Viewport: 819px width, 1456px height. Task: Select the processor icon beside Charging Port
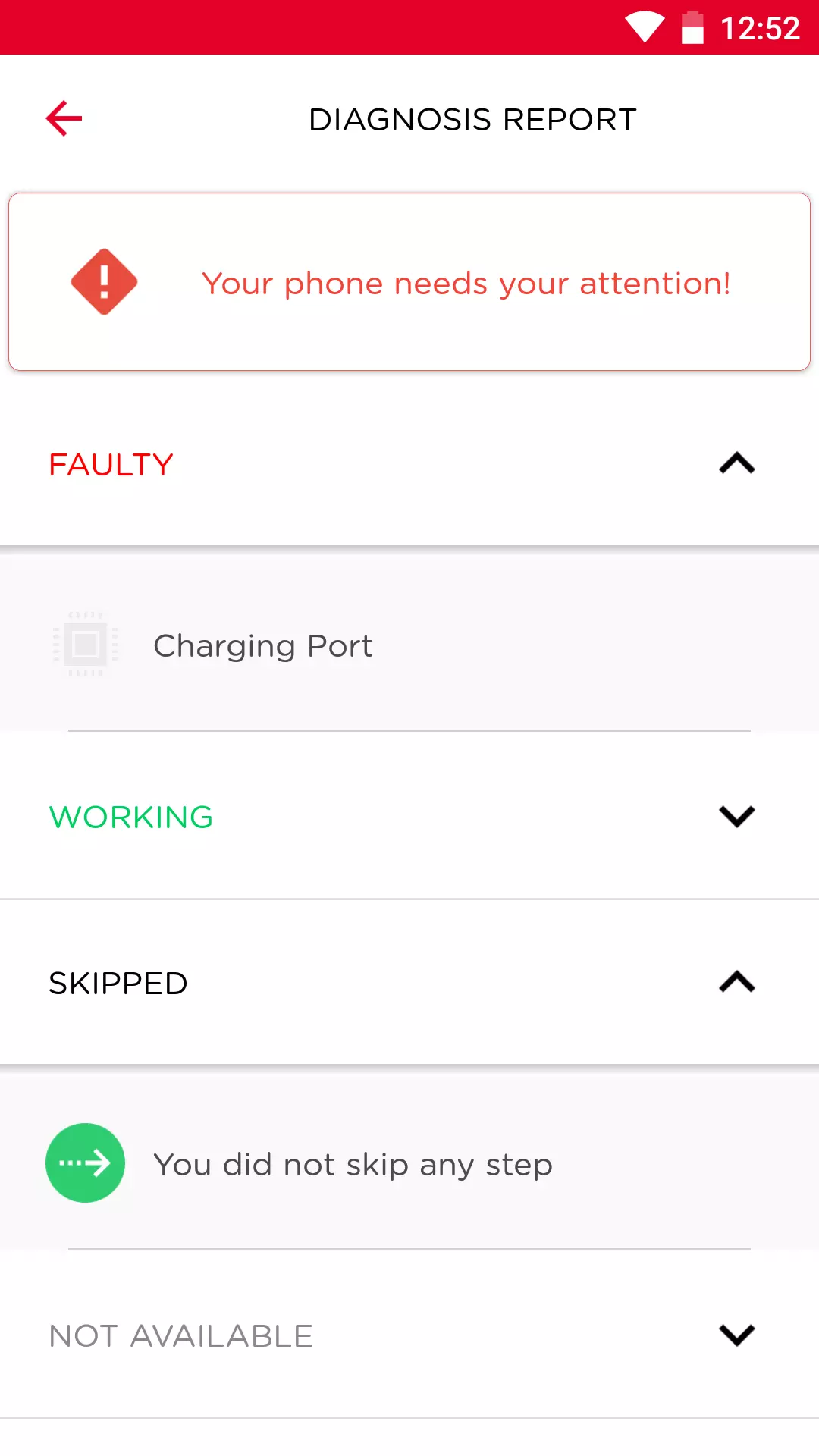tap(84, 643)
